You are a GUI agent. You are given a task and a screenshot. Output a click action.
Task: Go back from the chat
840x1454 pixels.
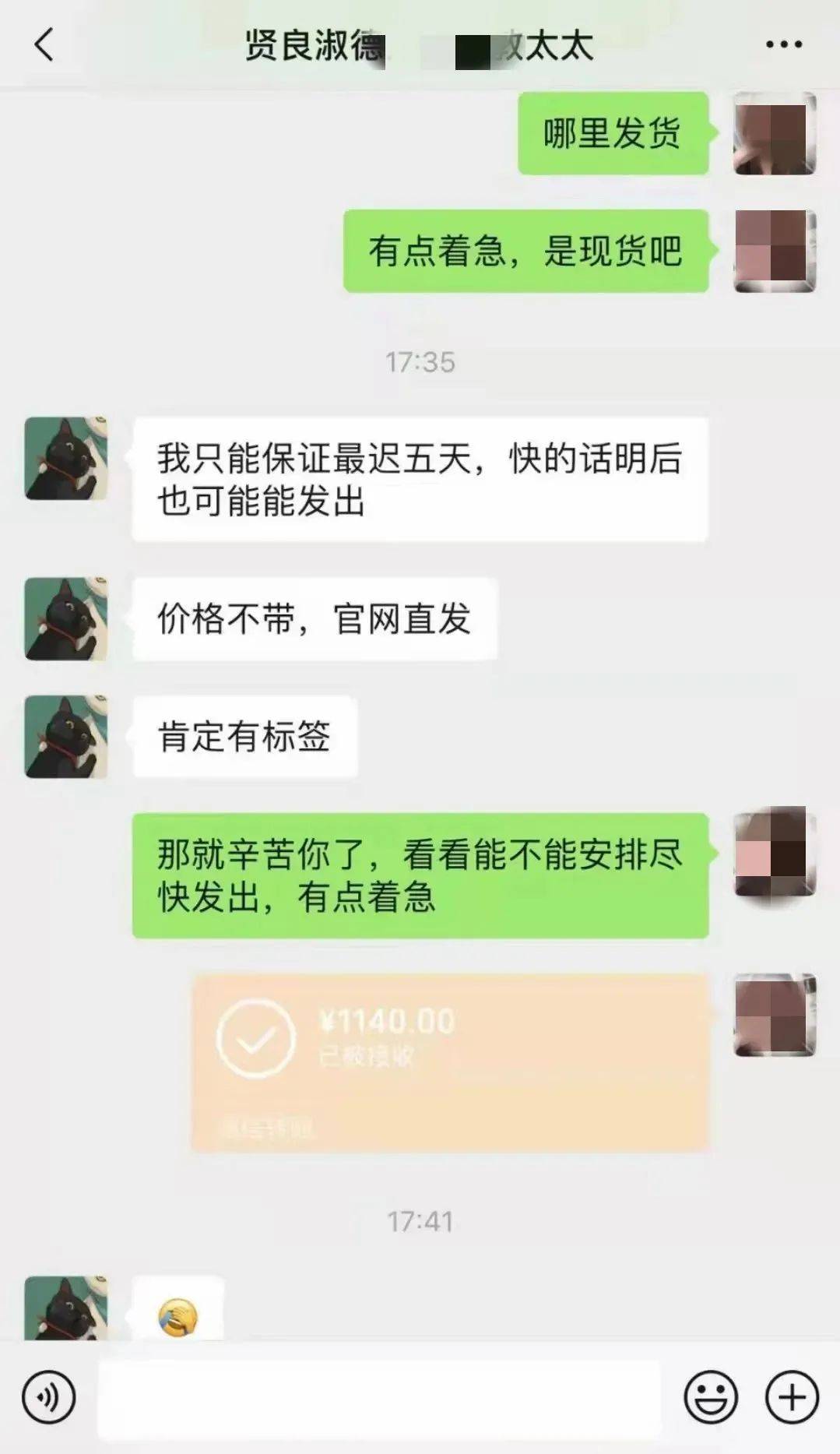pyautogui.click(x=44, y=44)
